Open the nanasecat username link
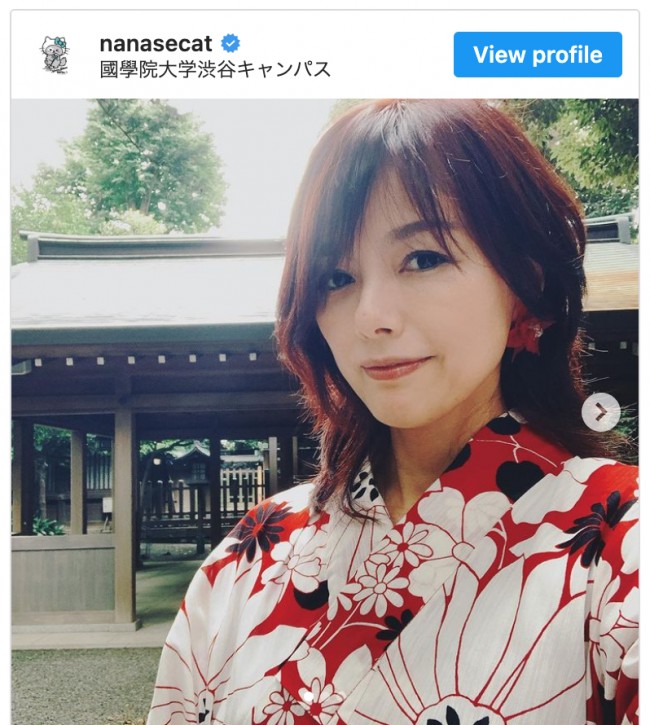This screenshot has height=725, width=650. (x=157, y=44)
